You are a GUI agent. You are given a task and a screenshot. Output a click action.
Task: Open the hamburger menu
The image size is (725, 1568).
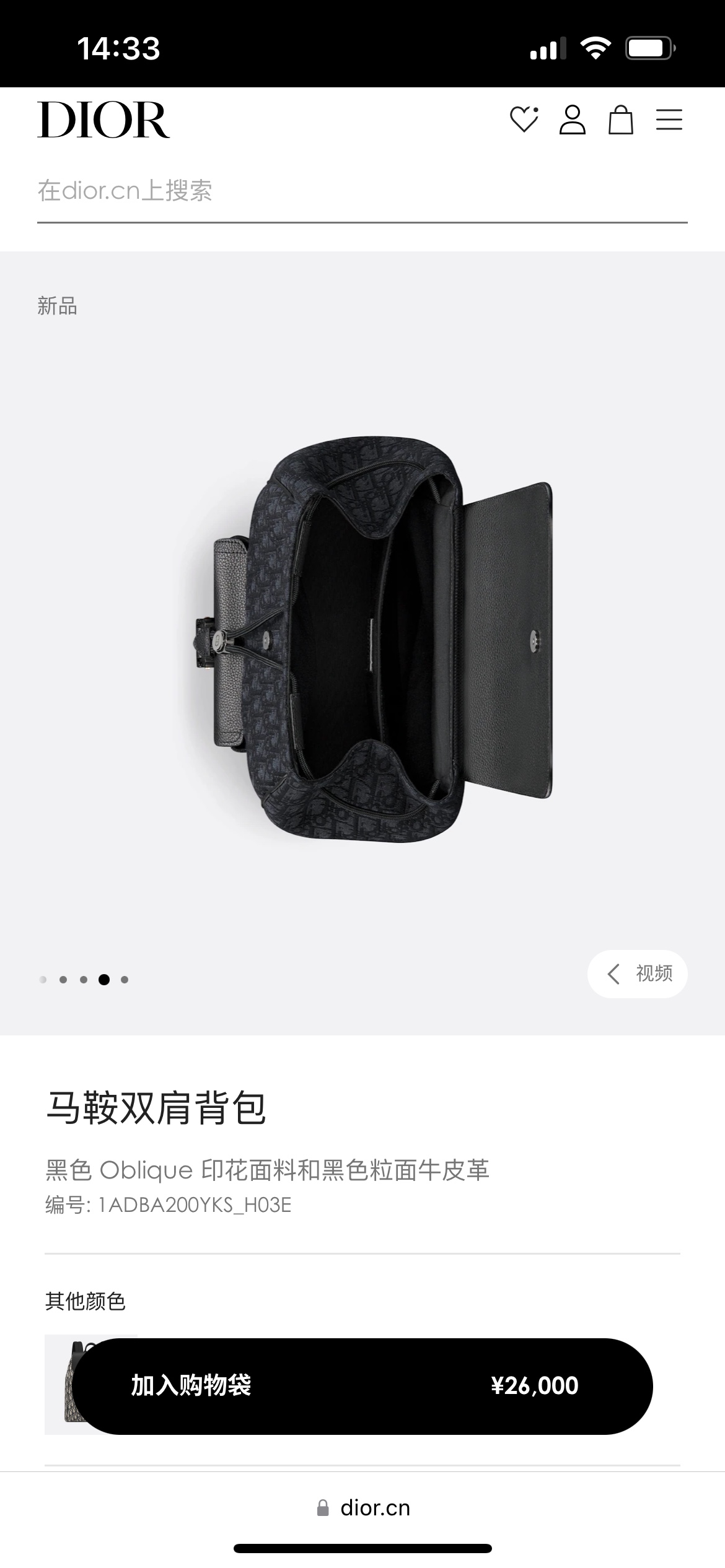coord(669,120)
